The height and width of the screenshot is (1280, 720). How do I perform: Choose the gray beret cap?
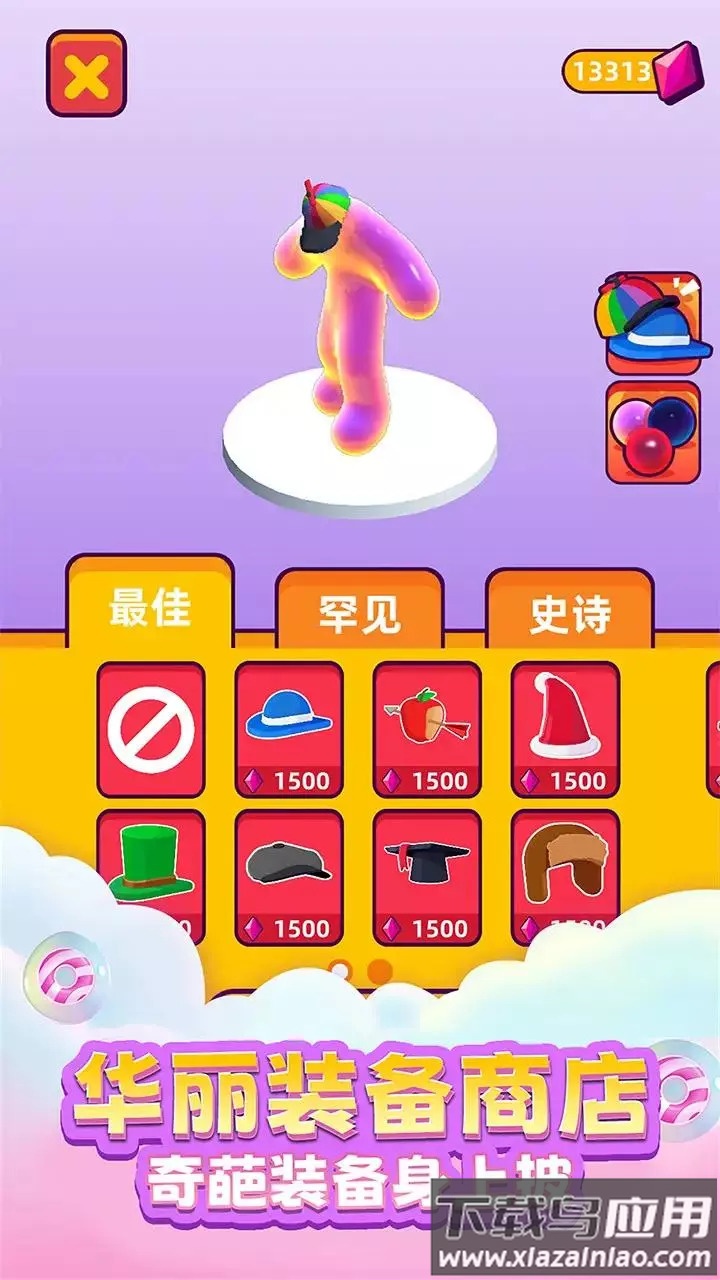click(288, 872)
